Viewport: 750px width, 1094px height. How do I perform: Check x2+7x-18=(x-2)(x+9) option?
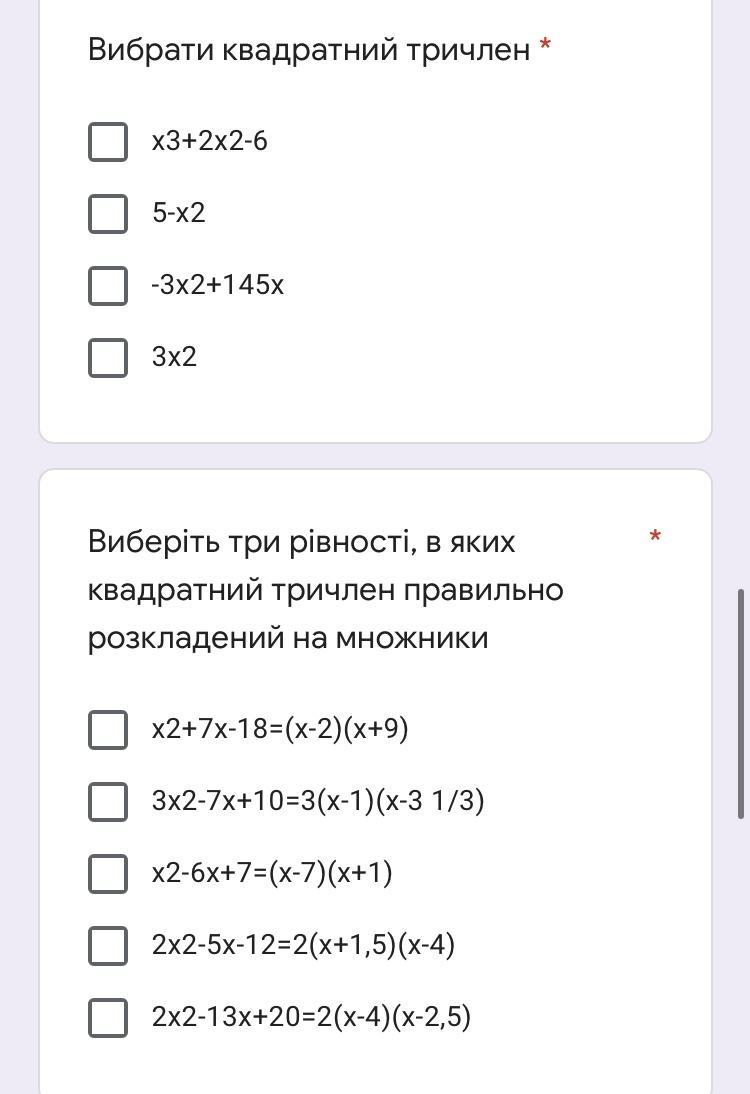108,730
